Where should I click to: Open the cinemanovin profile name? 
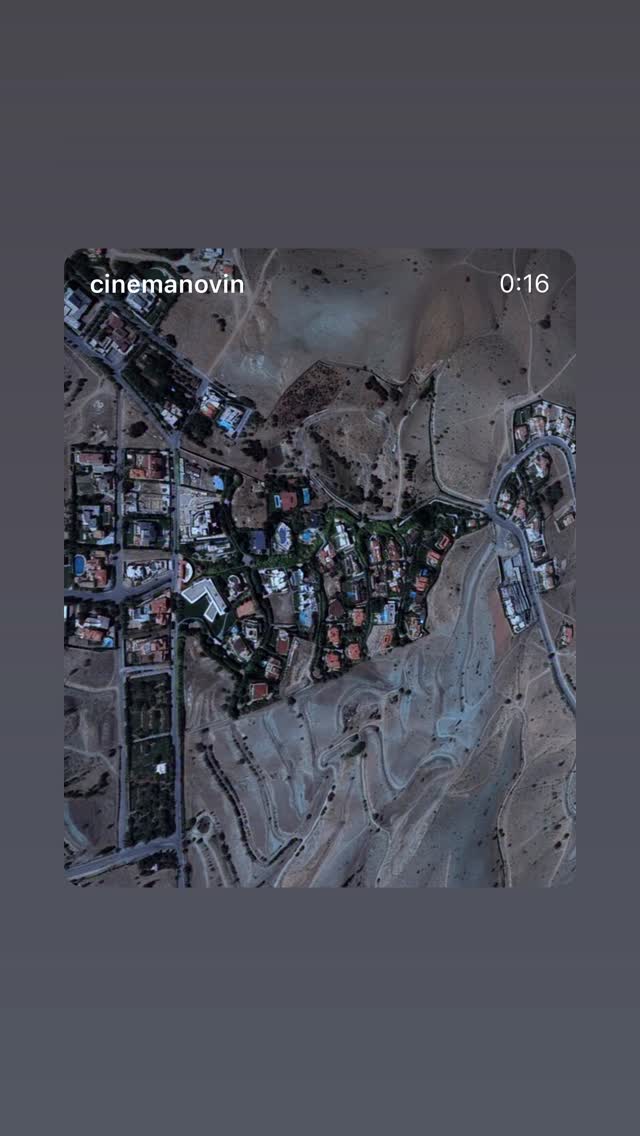pyautogui.click(x=167, y=285)
